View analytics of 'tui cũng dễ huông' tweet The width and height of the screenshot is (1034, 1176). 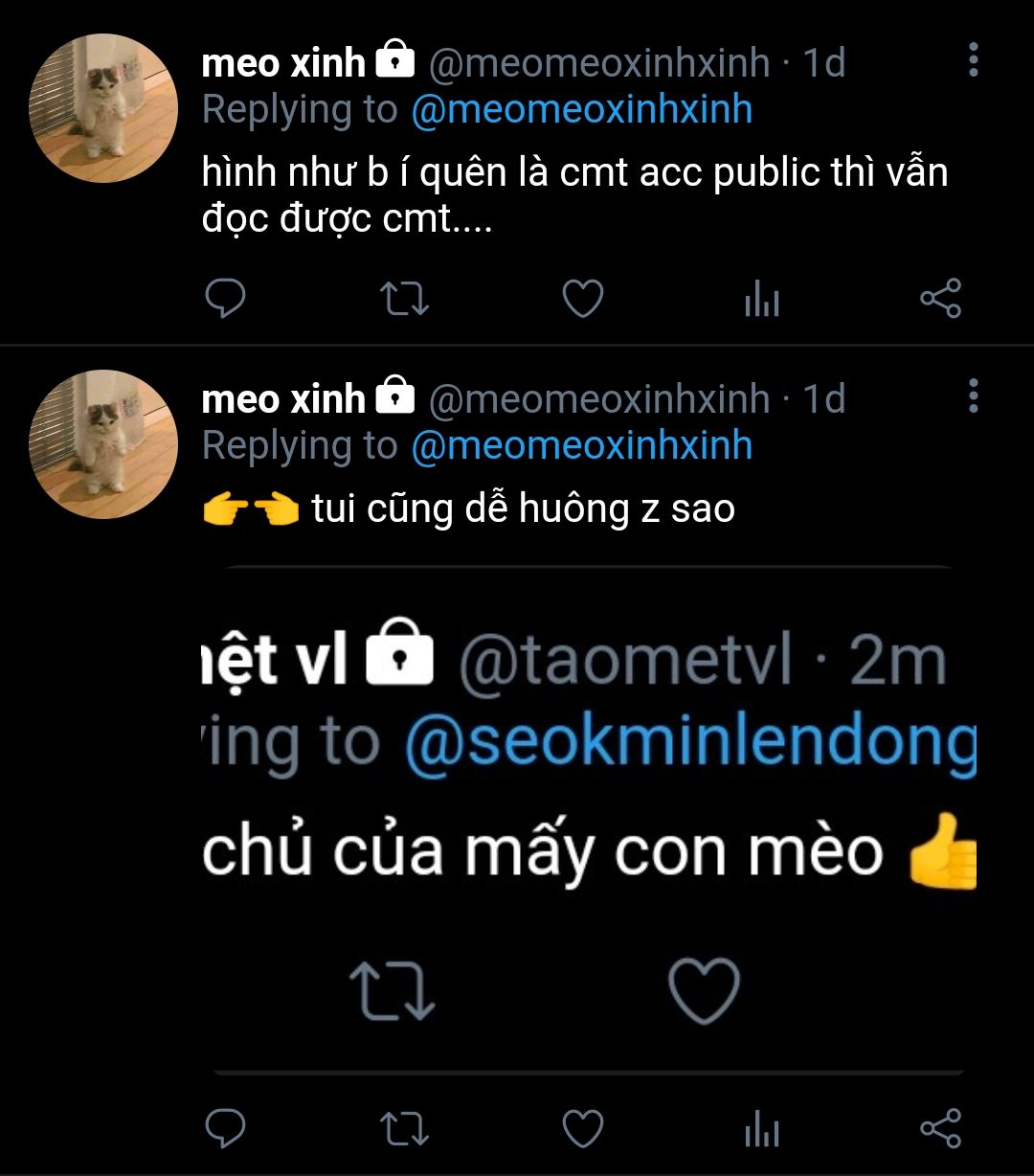coord(761,1130)
